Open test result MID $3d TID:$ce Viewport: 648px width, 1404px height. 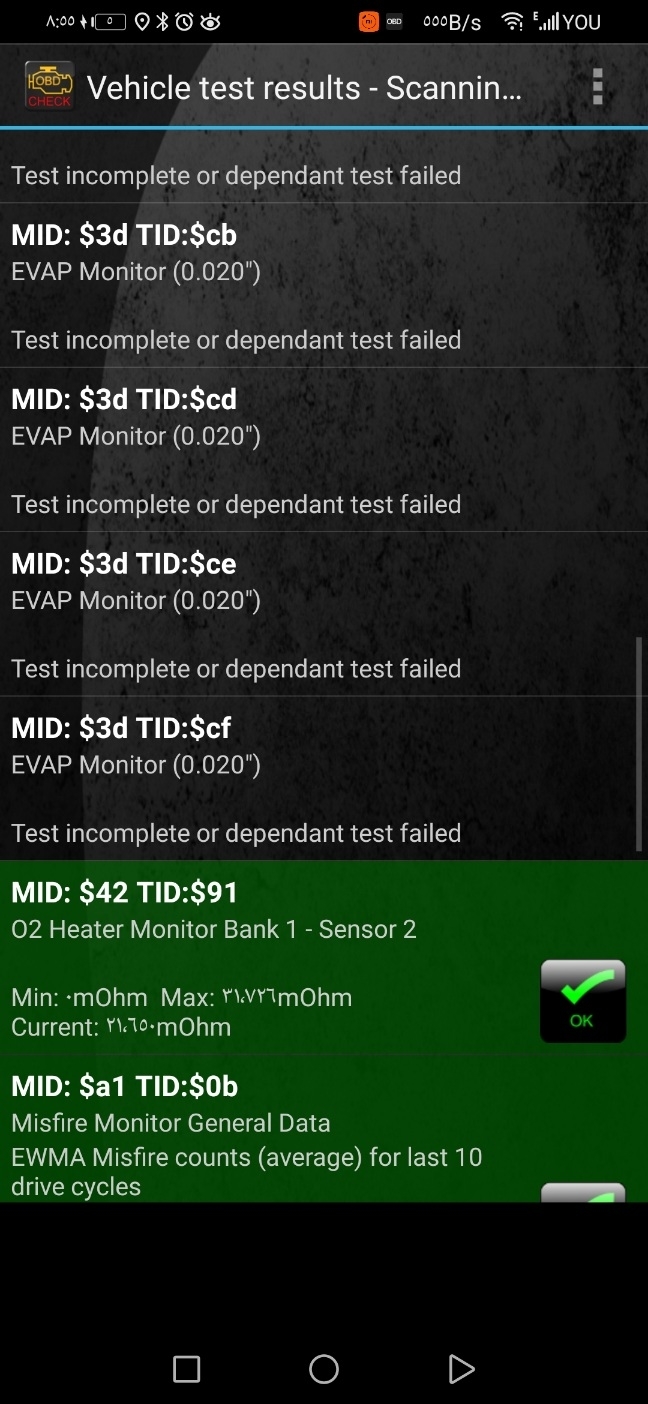[324, 614]
